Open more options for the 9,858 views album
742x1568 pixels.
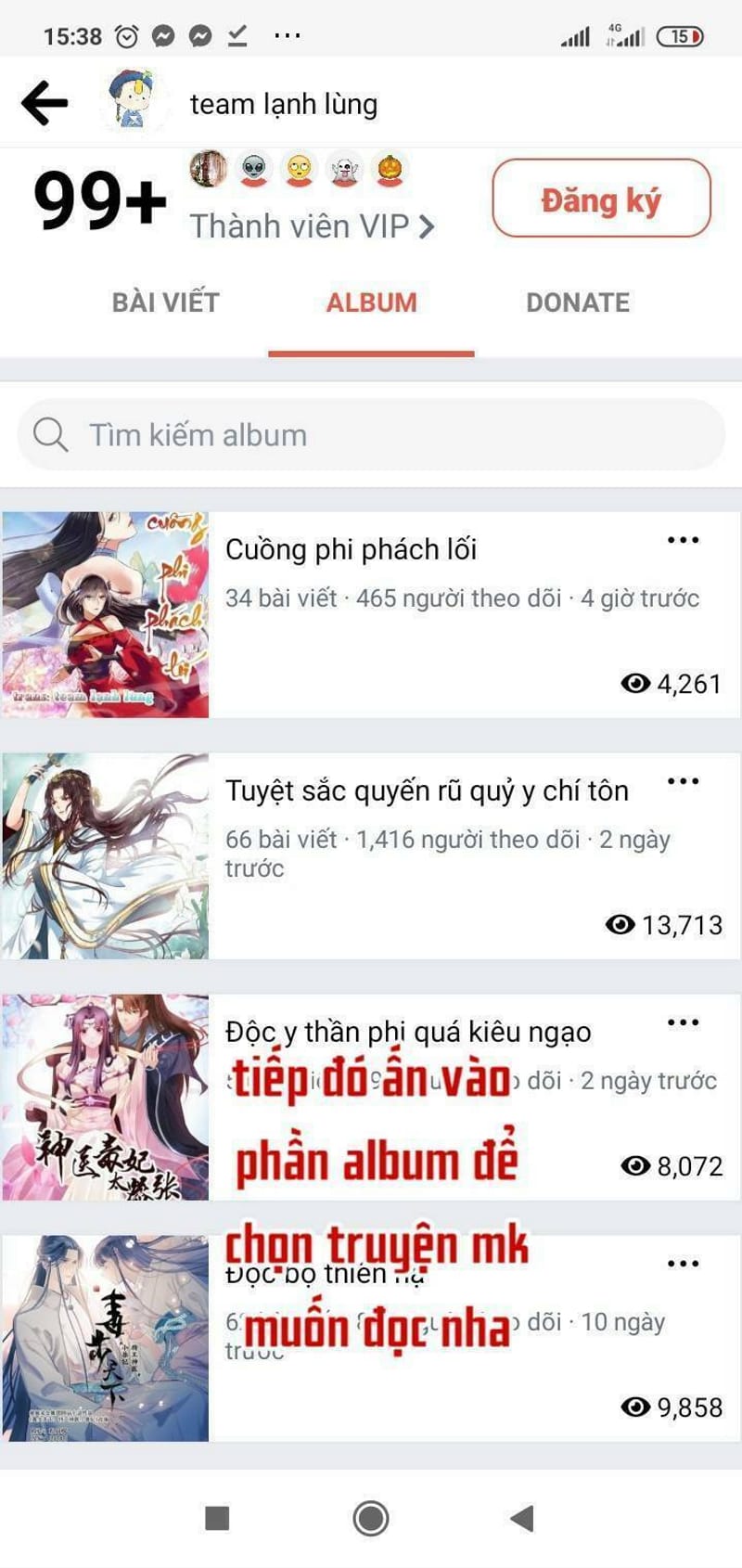click(683, 1264)
